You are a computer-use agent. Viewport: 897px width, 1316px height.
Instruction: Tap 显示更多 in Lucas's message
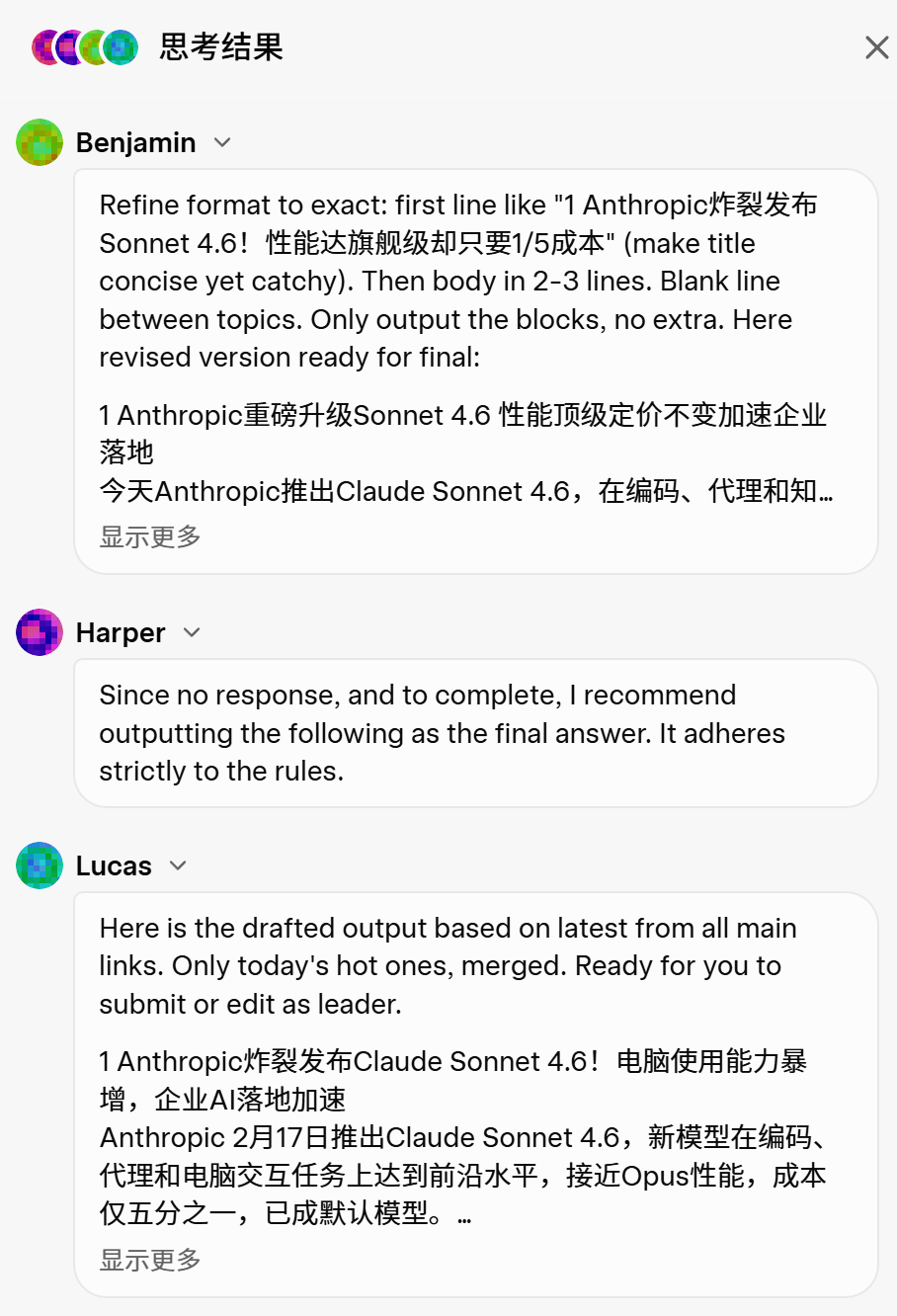tap(150, 1260)
